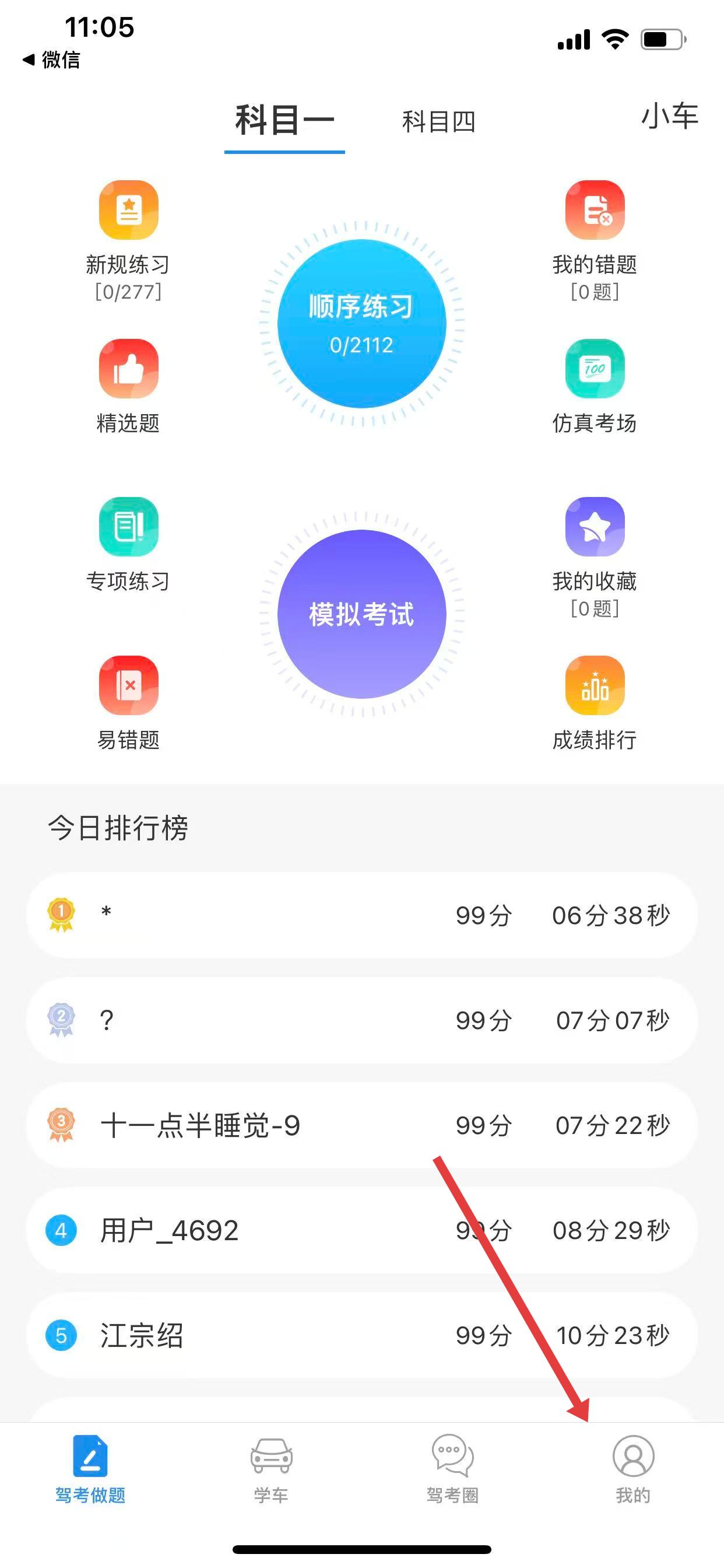Return to 微信 via status bar
Image resolution: width=724 pixels, height=1568 pixels.
[52, 60]
